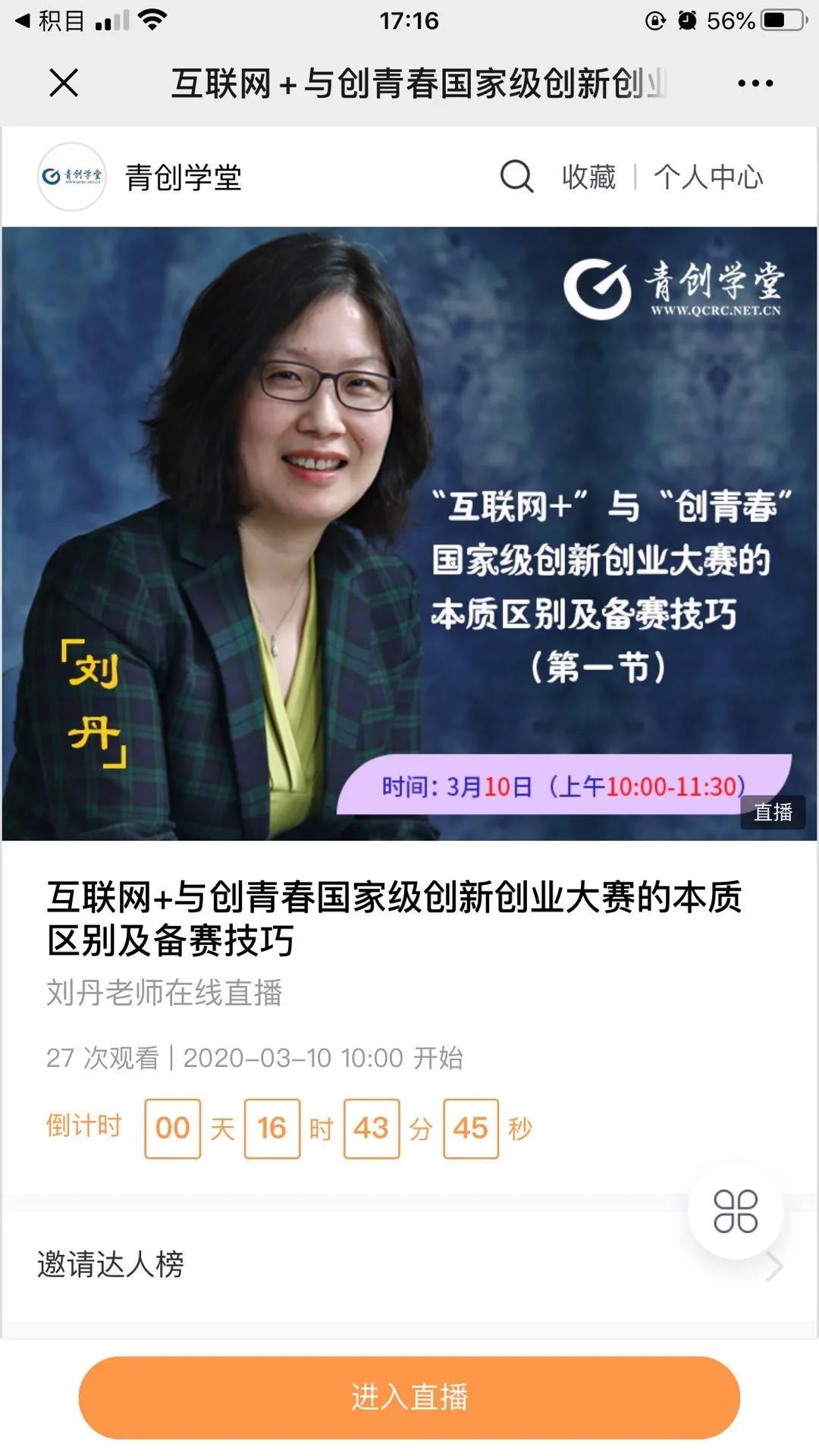Tap 收藏 to bookmark this page
This screenshot has width=819, height=1456.
588,177
